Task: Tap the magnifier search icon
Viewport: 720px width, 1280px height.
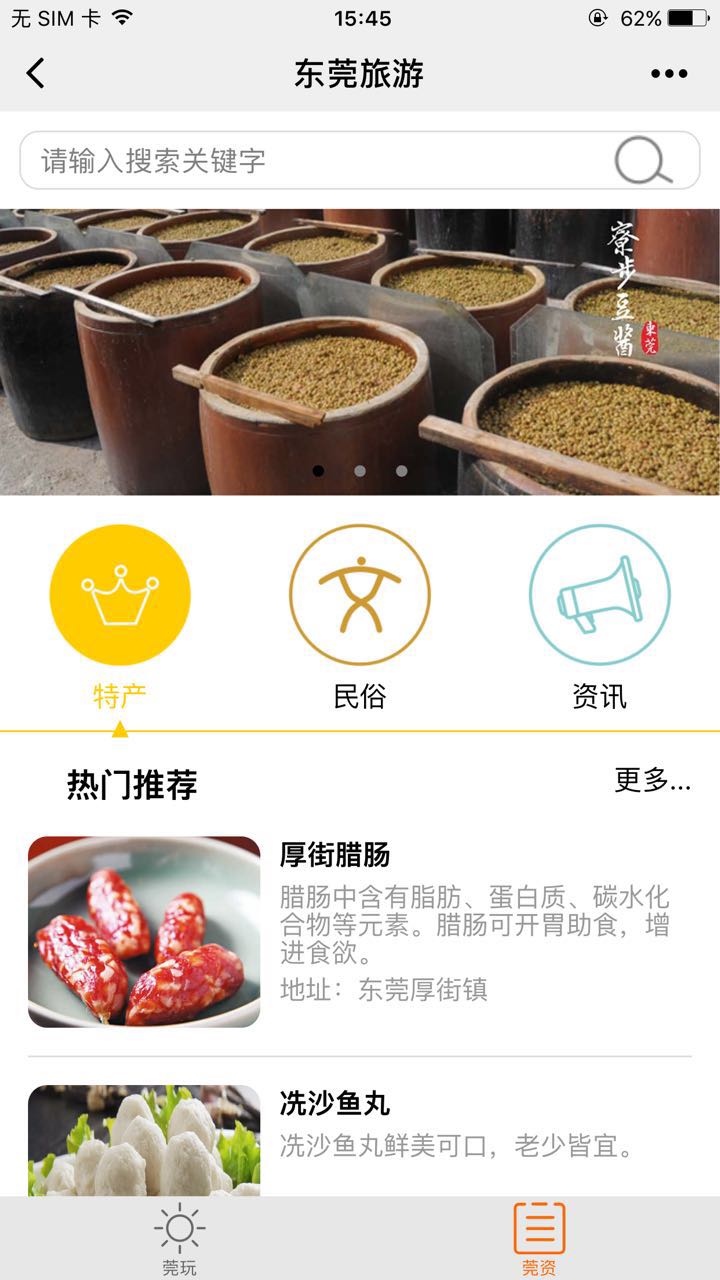Action: 642,161
